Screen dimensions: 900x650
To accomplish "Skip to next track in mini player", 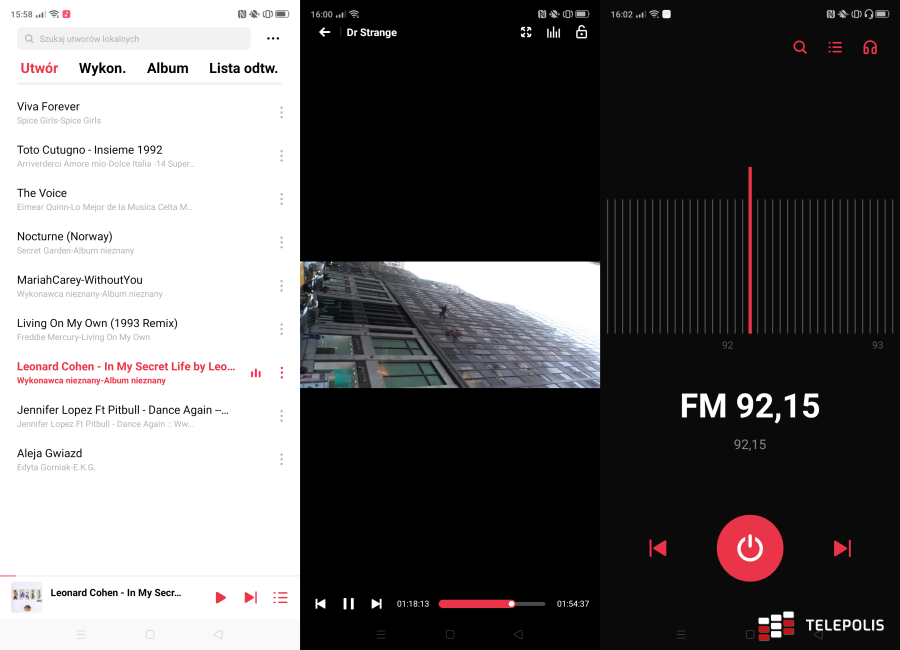I will click(250, 597).
